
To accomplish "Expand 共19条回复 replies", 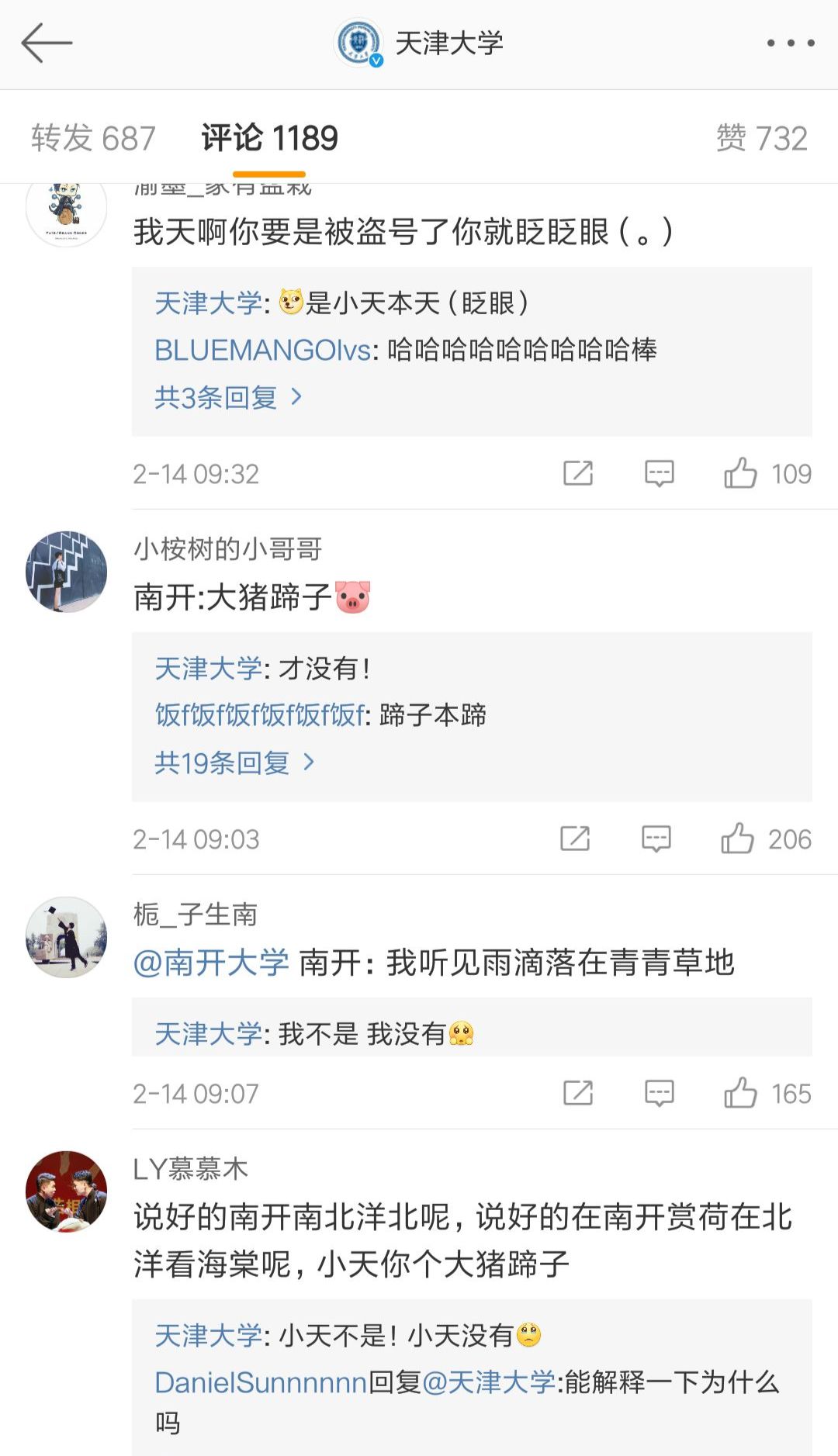I will point(234,763).
